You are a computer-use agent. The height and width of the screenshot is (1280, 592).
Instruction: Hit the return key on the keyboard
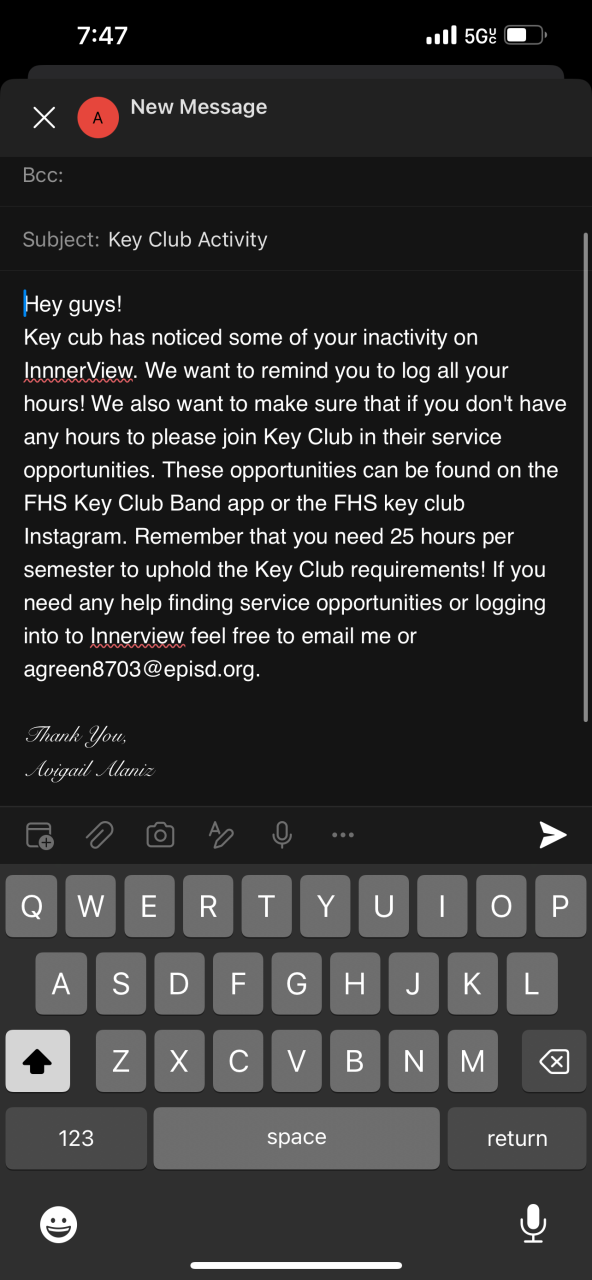[517, 1138]
